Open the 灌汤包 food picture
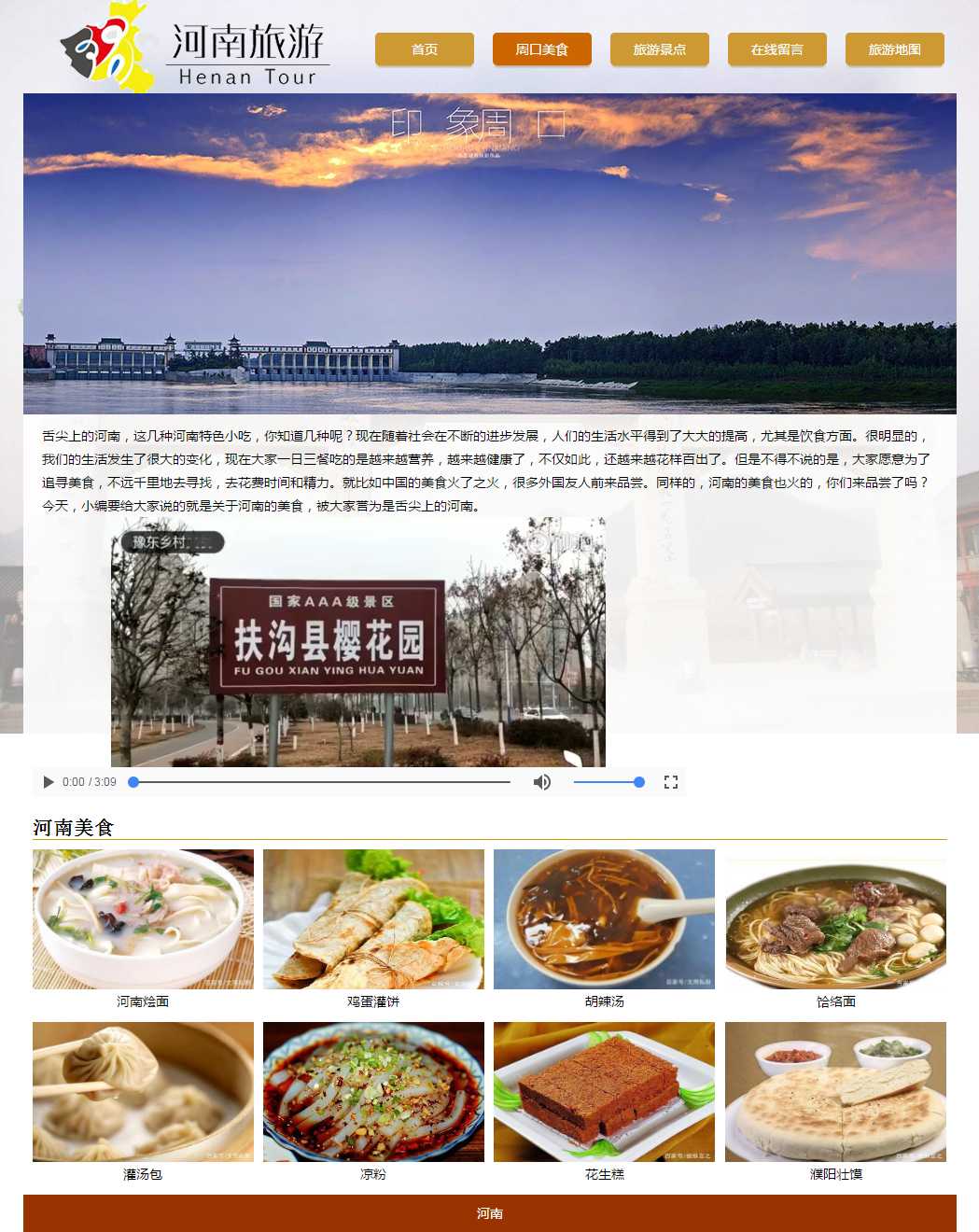979x1232 pixels. [x=143, y=1092]
